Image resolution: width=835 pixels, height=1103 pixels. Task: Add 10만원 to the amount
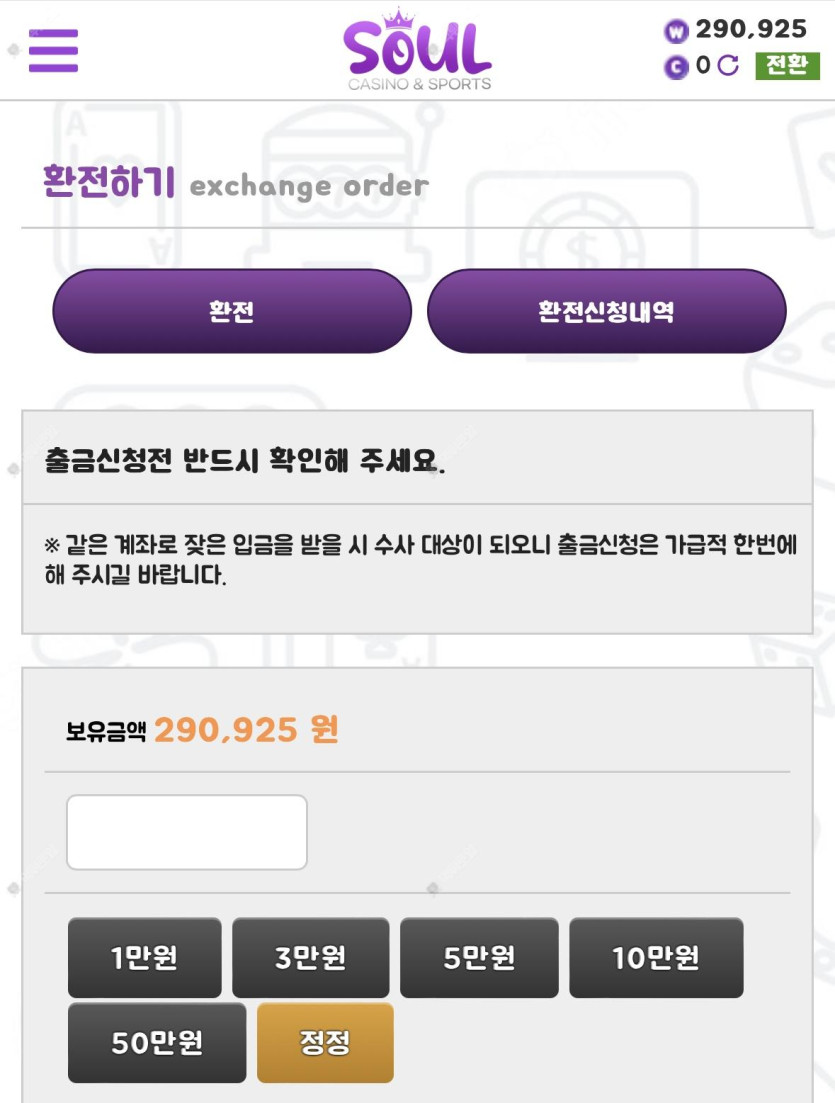(656, 958)
